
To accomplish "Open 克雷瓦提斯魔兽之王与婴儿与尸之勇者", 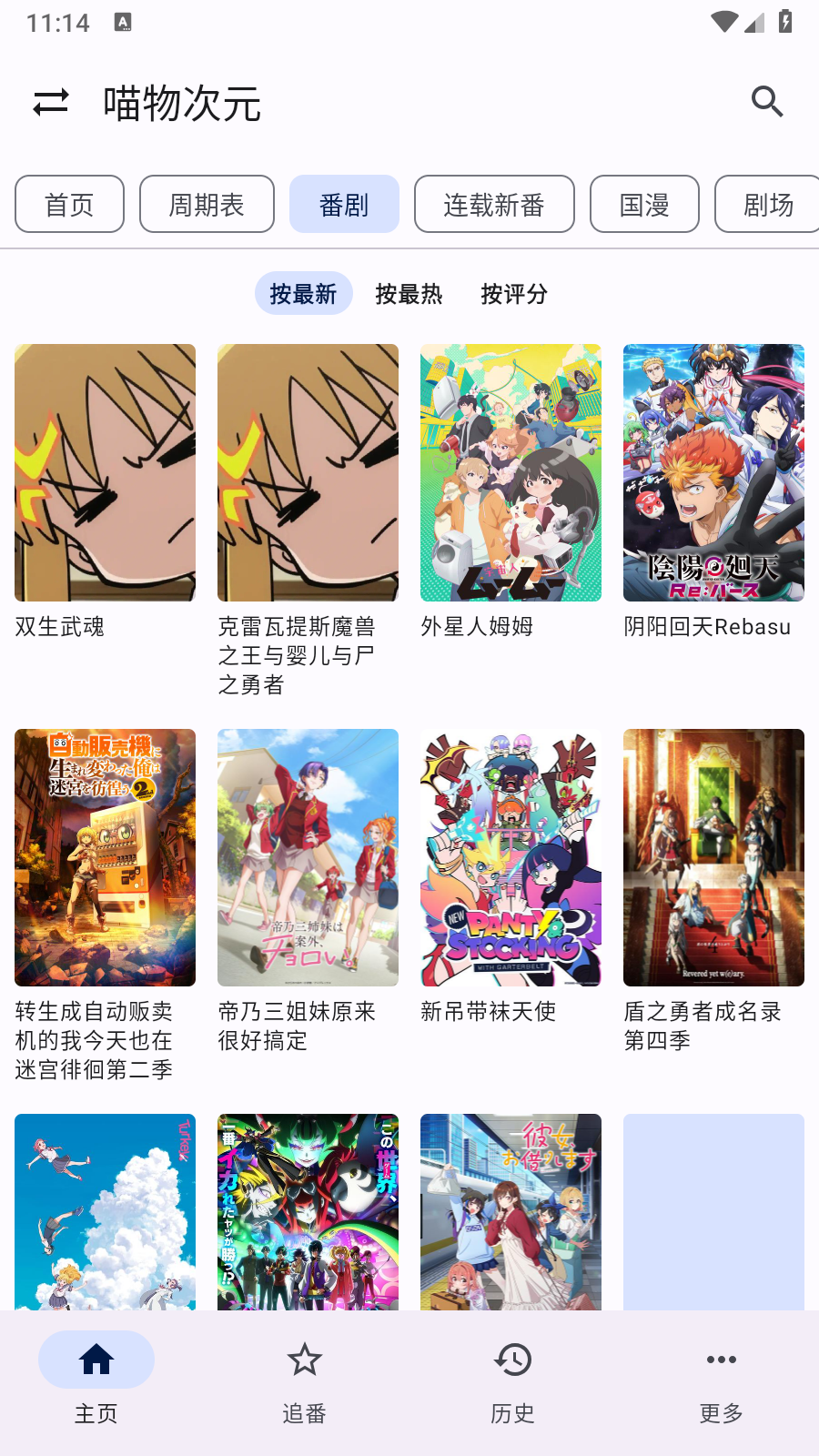I will coord(308,473).
